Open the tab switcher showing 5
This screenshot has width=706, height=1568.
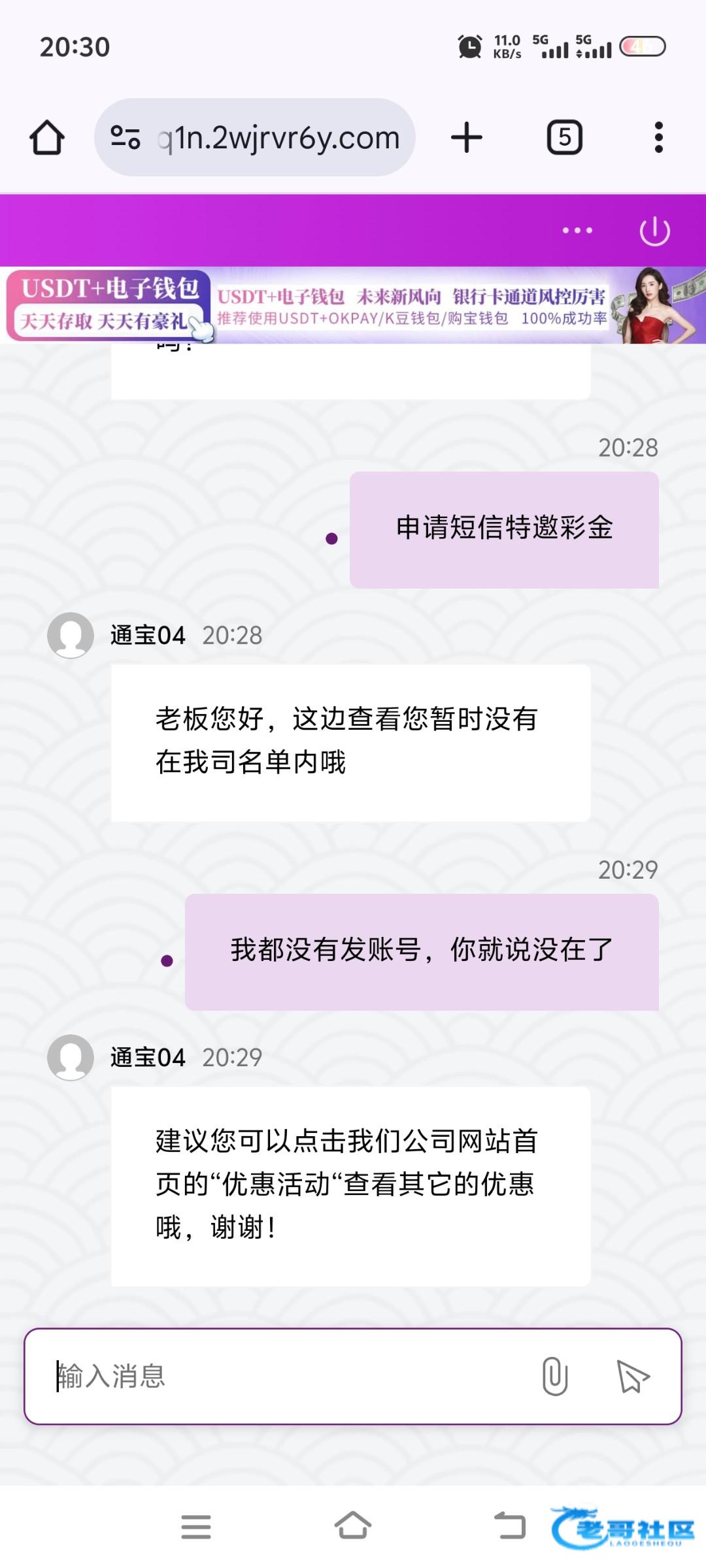click(x=564, y=138)
